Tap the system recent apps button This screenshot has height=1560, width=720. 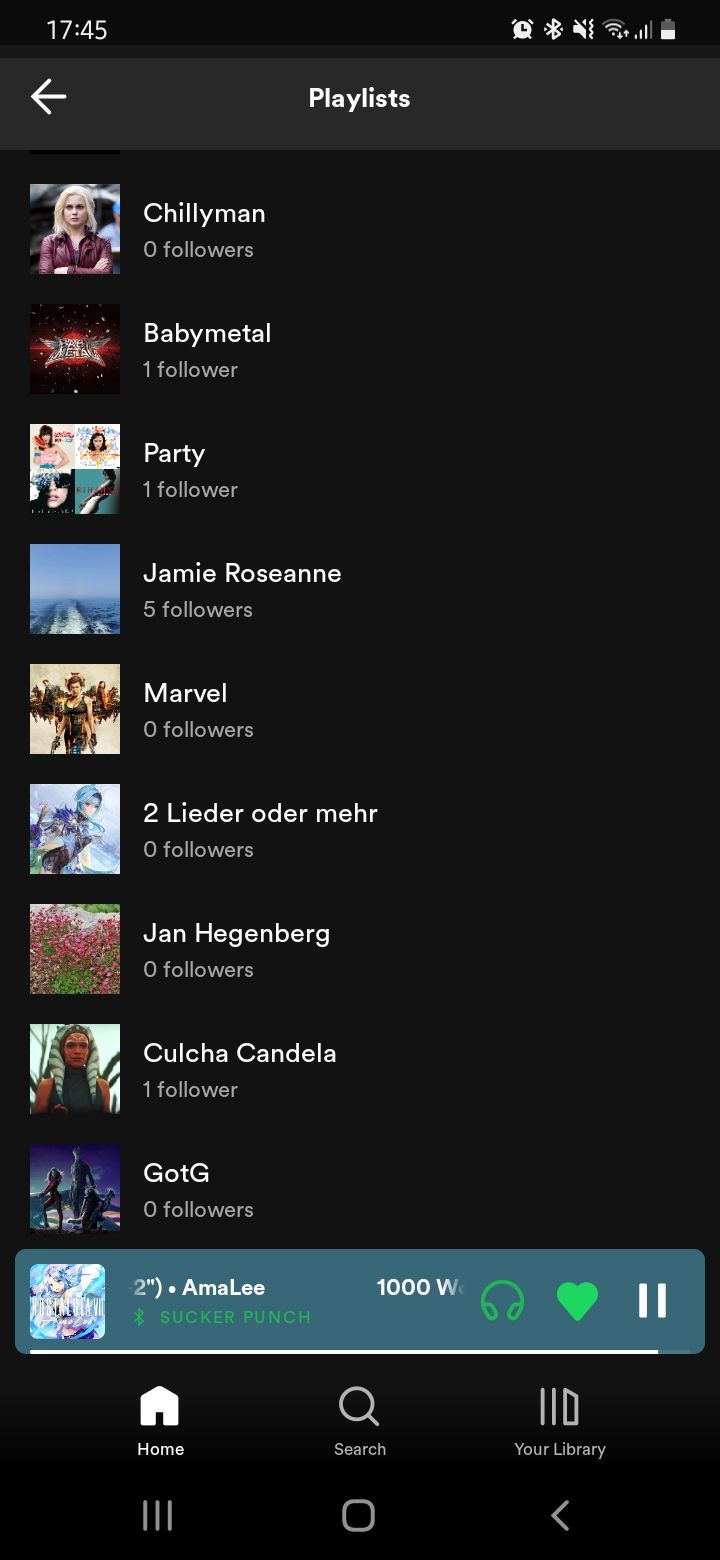(157, 1515)
